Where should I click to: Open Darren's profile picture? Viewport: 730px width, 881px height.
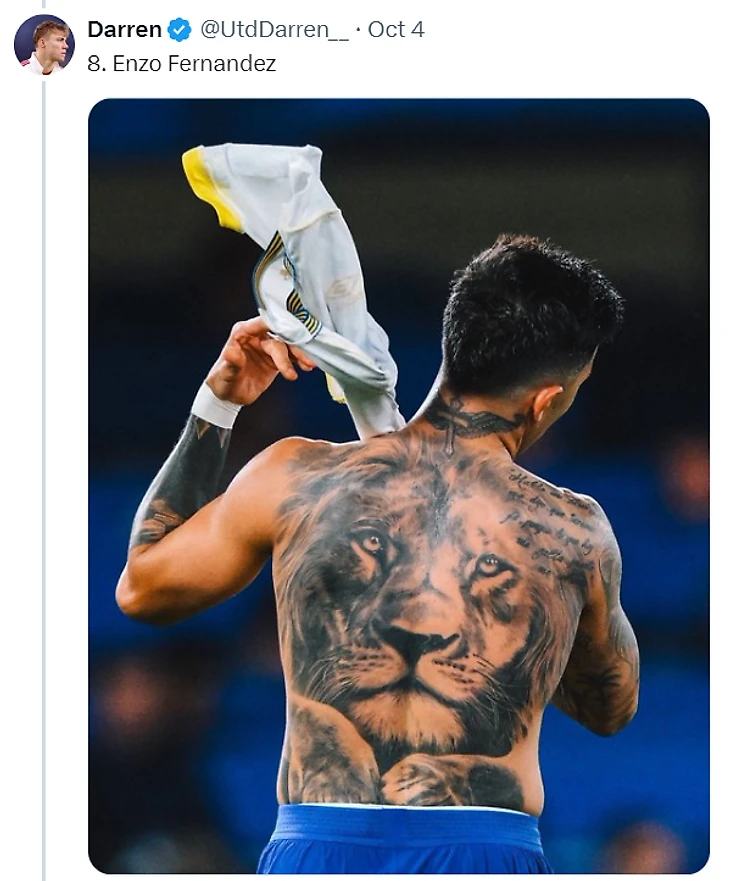pos(44,45)
